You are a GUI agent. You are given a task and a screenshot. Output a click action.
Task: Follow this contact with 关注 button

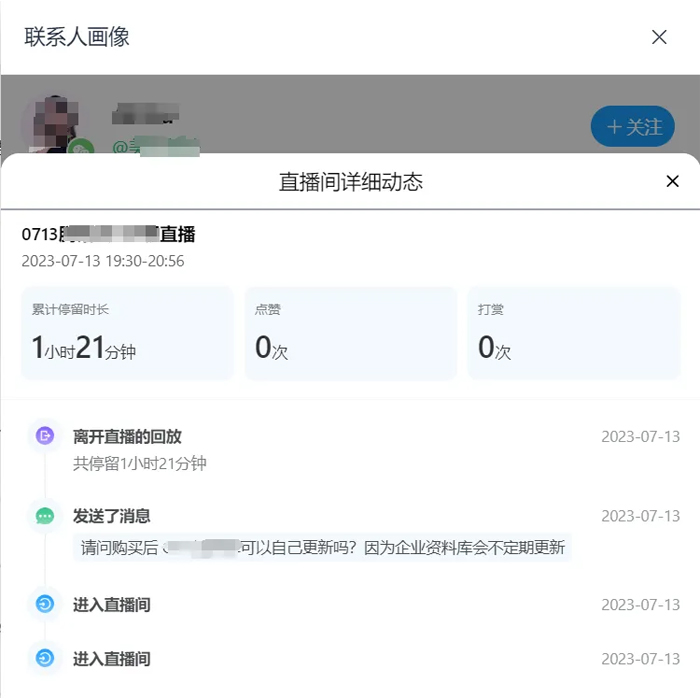coord(632,127)
